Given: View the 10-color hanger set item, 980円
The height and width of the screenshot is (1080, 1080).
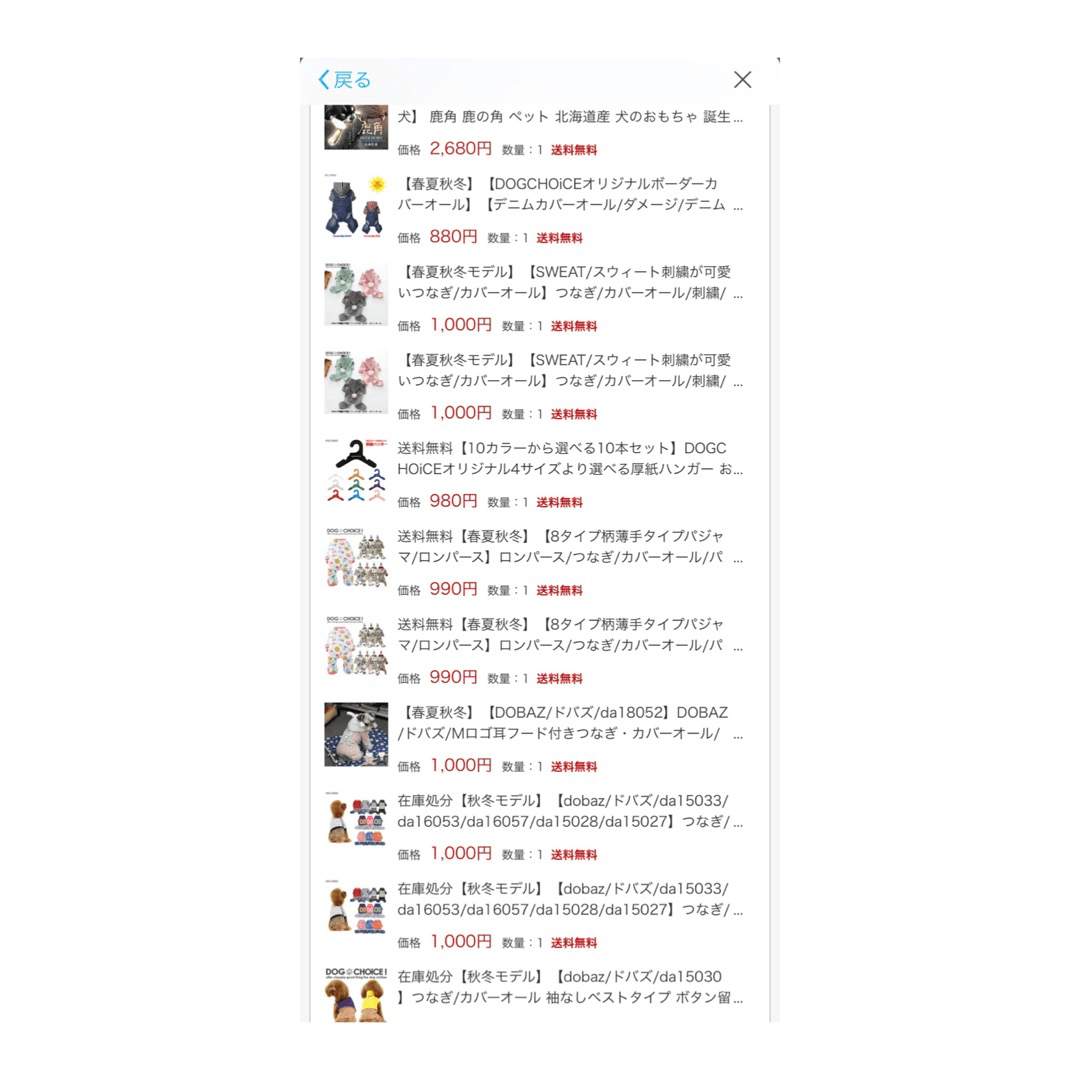Looking at the screenshot, I should pos(570,459).
